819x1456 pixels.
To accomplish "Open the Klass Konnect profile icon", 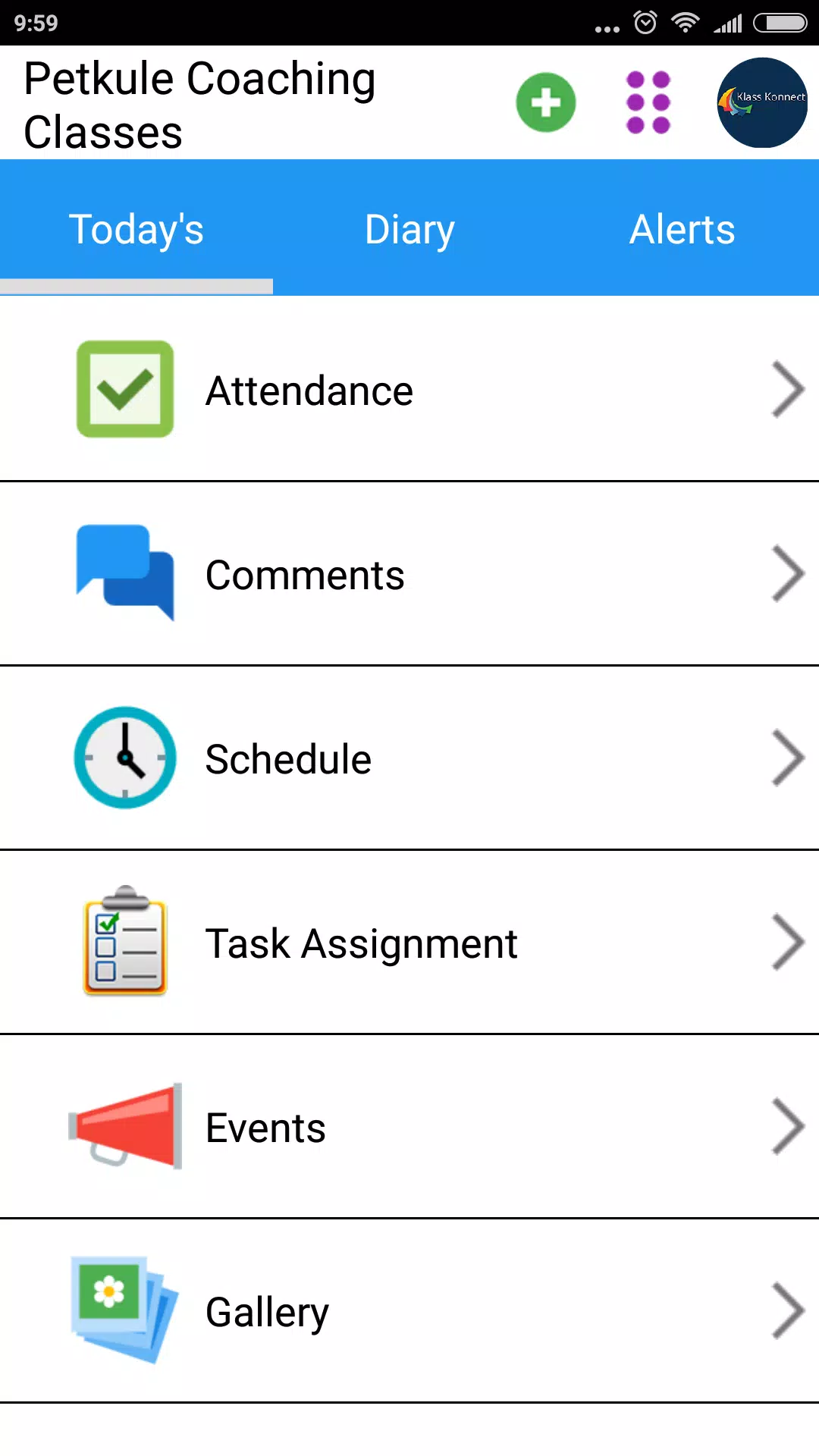I will point(762,102).
